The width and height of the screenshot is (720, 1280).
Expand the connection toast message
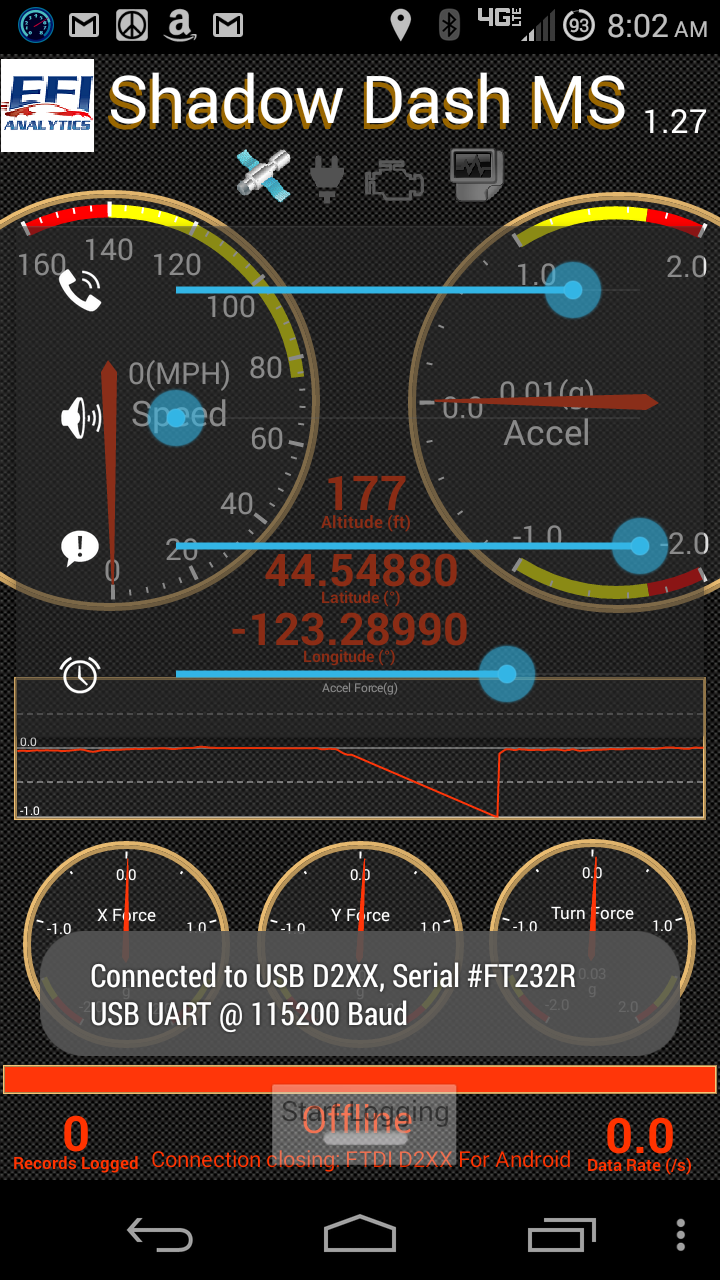click(360, 995)
